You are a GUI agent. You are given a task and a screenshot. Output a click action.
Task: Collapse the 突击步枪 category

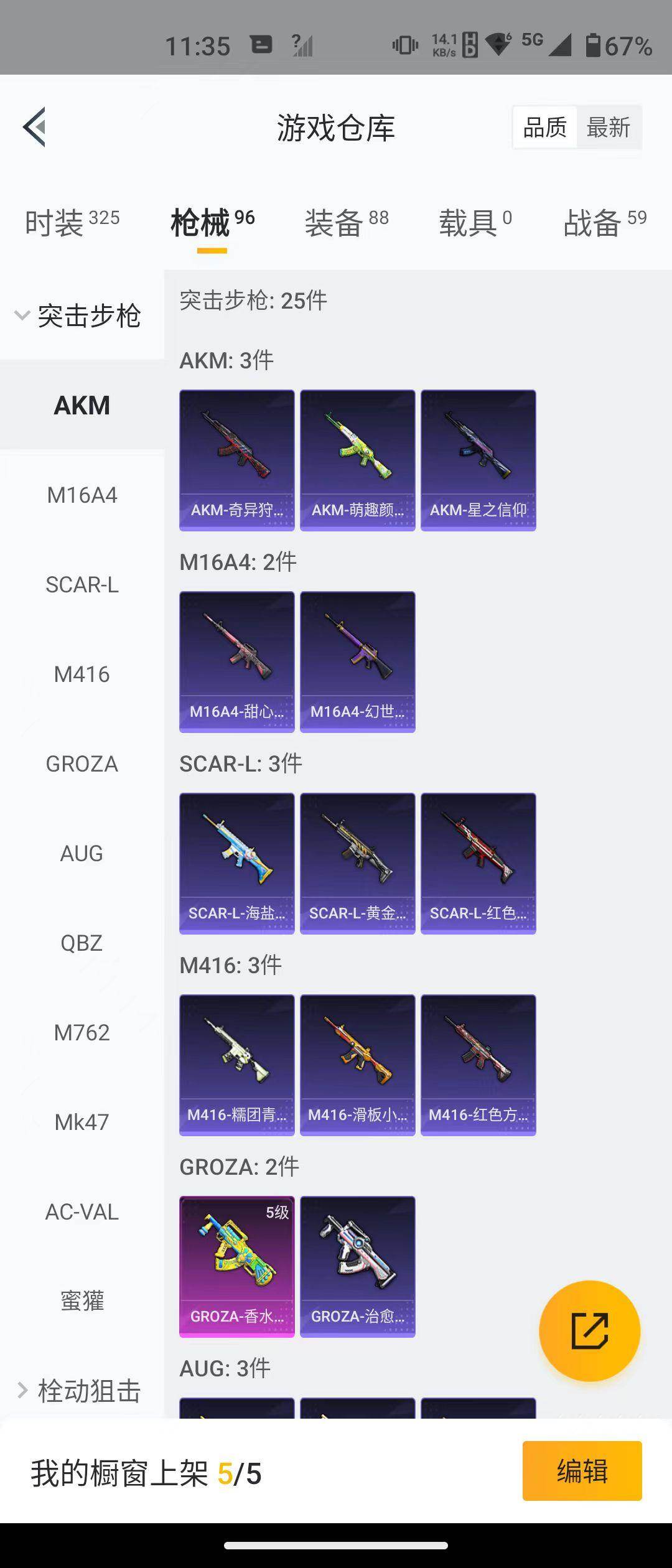(81, 316)
